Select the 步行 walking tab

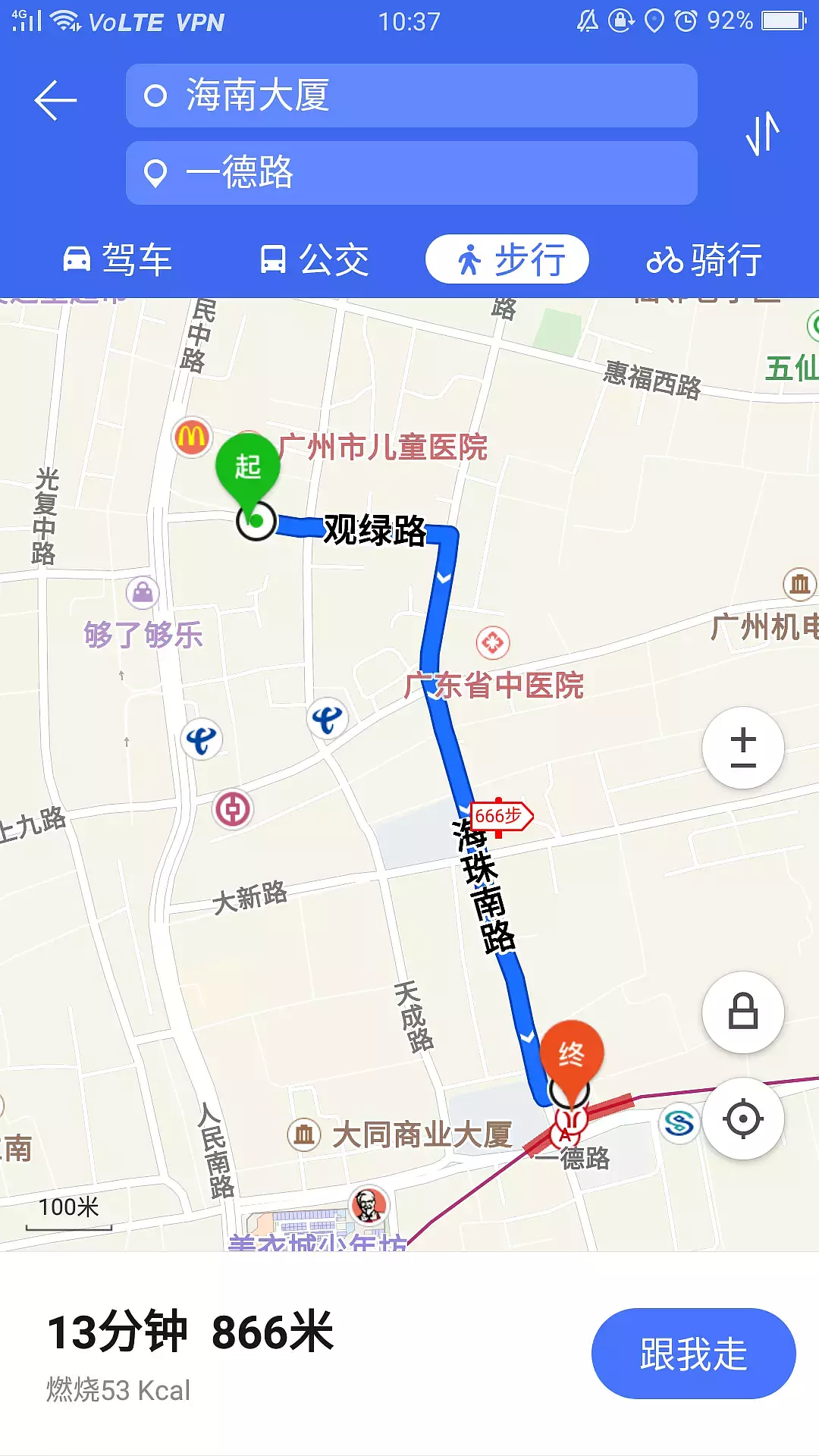[507, 260]
